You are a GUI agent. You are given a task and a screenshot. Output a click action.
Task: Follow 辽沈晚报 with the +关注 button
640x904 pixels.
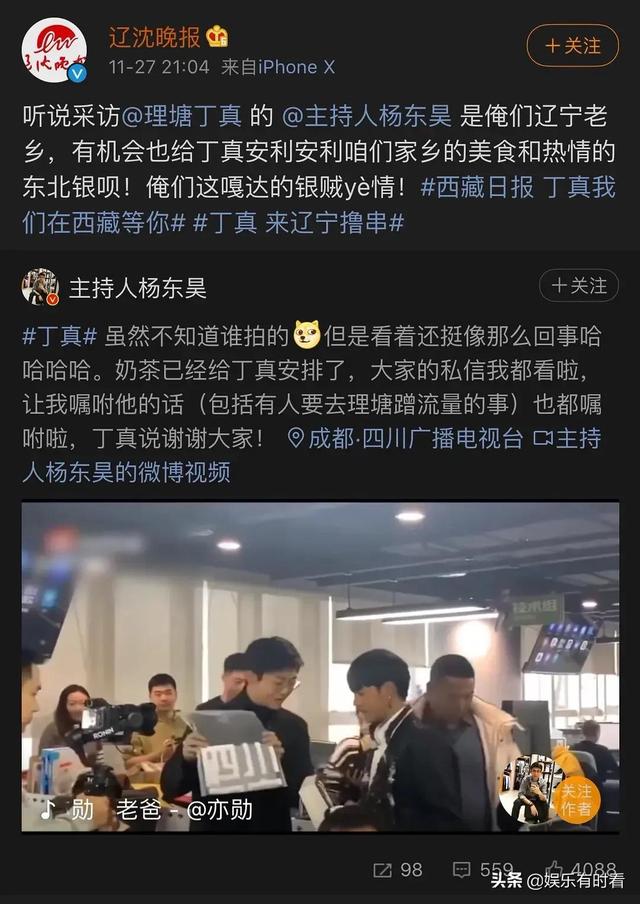(x=573, y=46)
